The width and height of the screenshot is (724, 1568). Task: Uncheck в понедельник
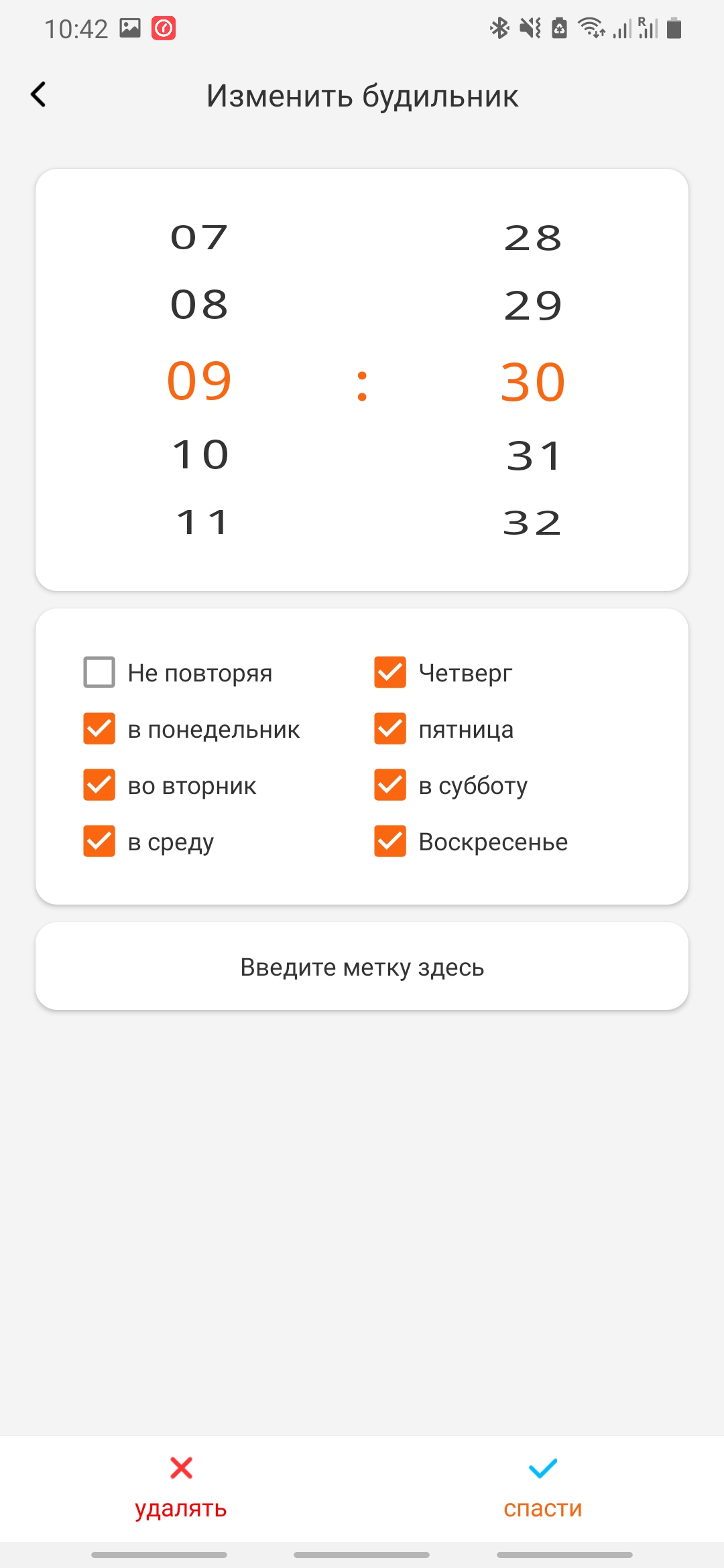99,728
